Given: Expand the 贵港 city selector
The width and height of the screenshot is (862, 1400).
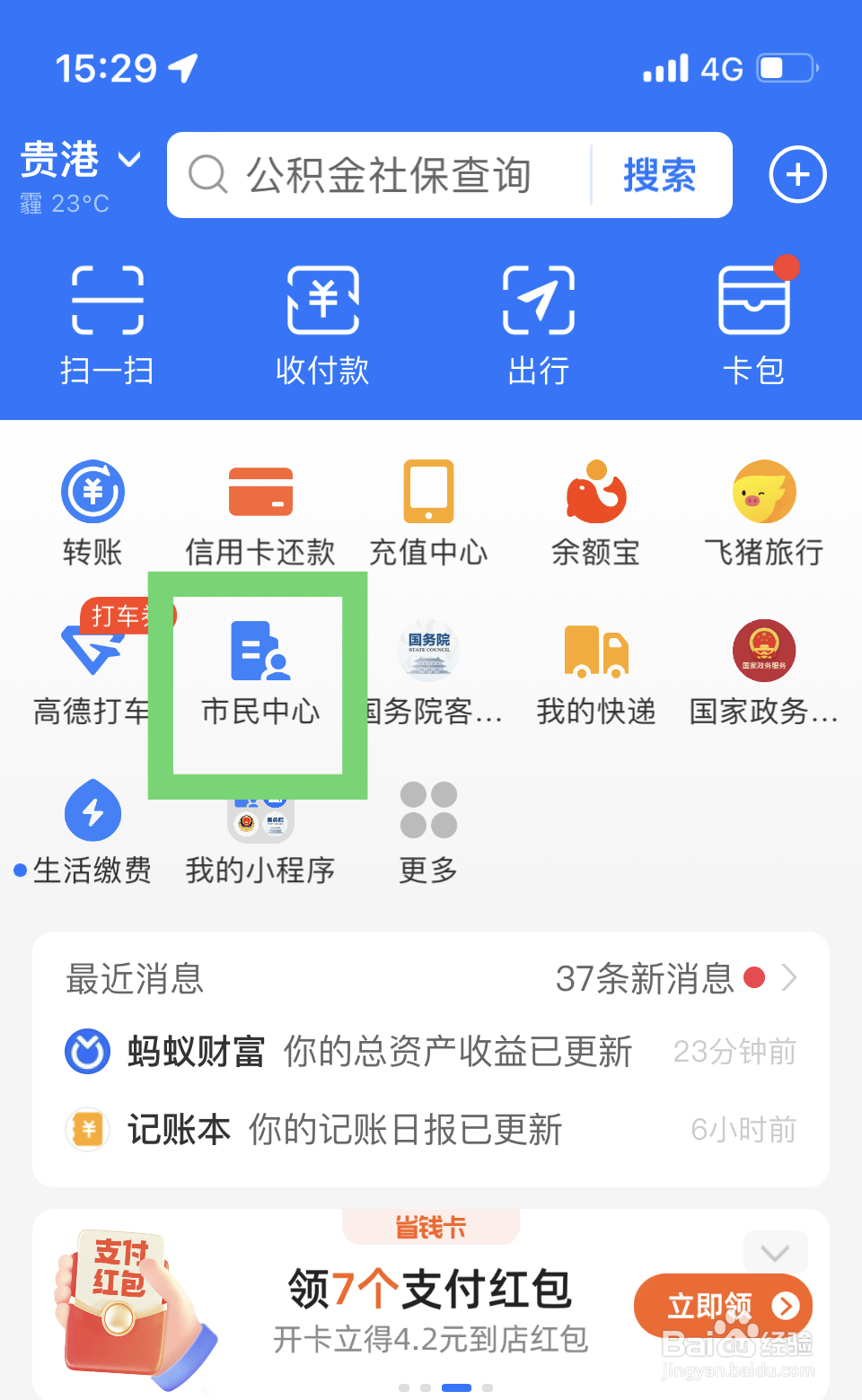Looking at the screenshot, I should pos(81,160).
